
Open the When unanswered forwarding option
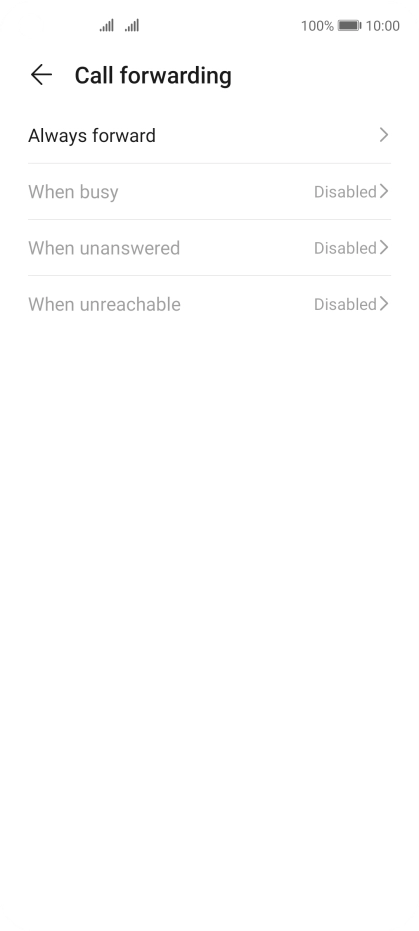(210, 248)
